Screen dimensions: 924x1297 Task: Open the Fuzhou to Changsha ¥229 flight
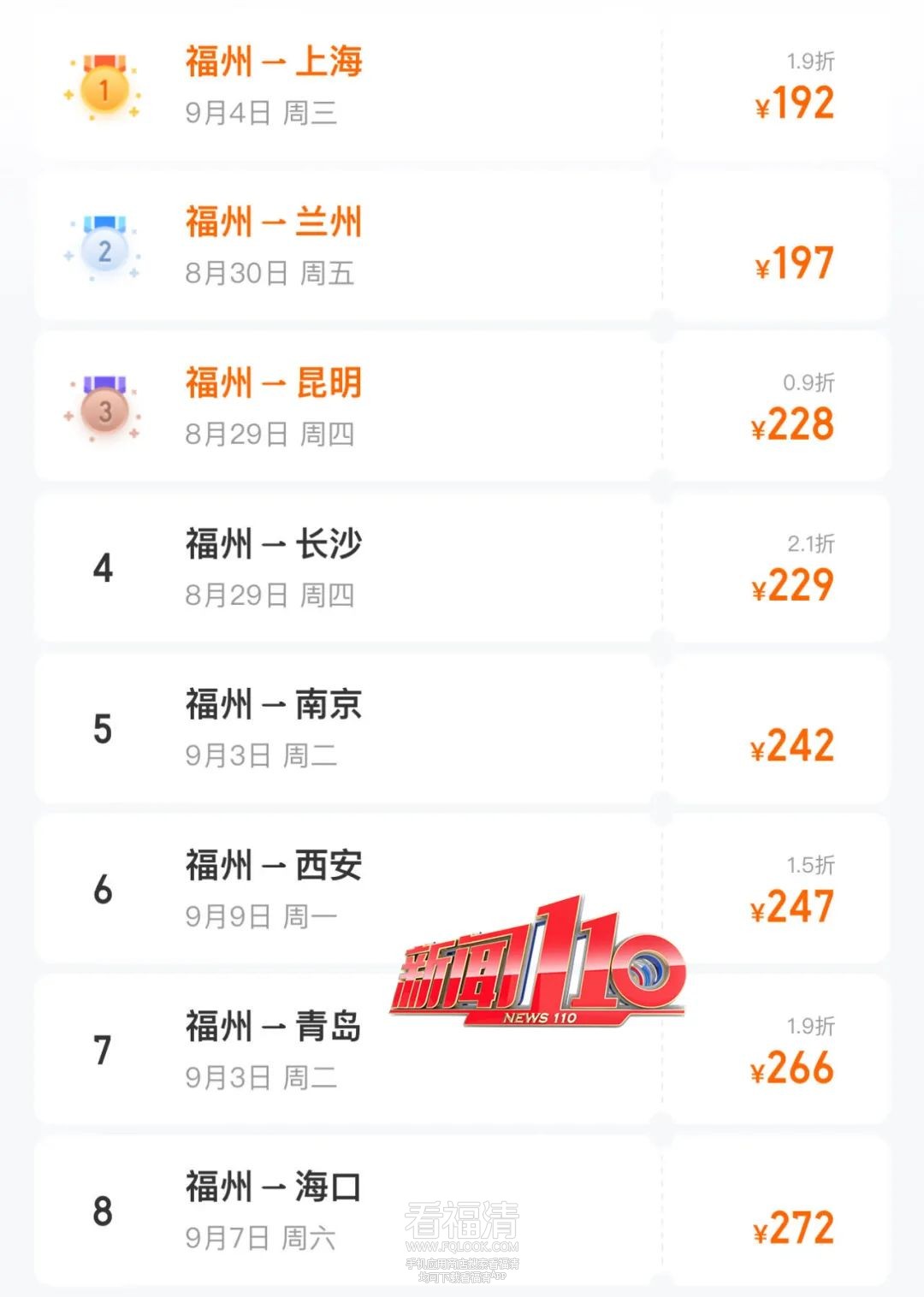[x=462, y=568]
